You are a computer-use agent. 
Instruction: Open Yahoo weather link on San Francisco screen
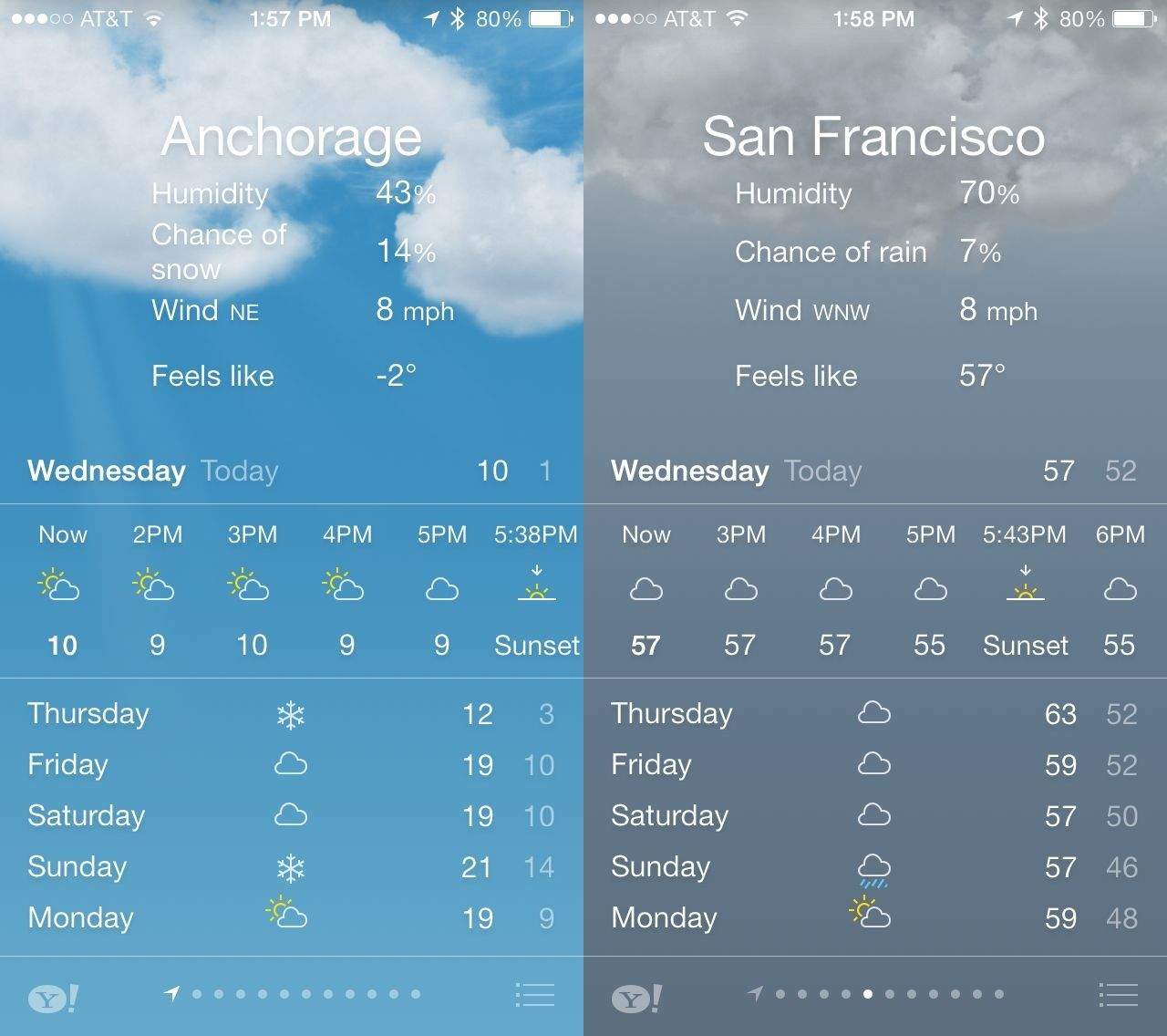point(636,999)
